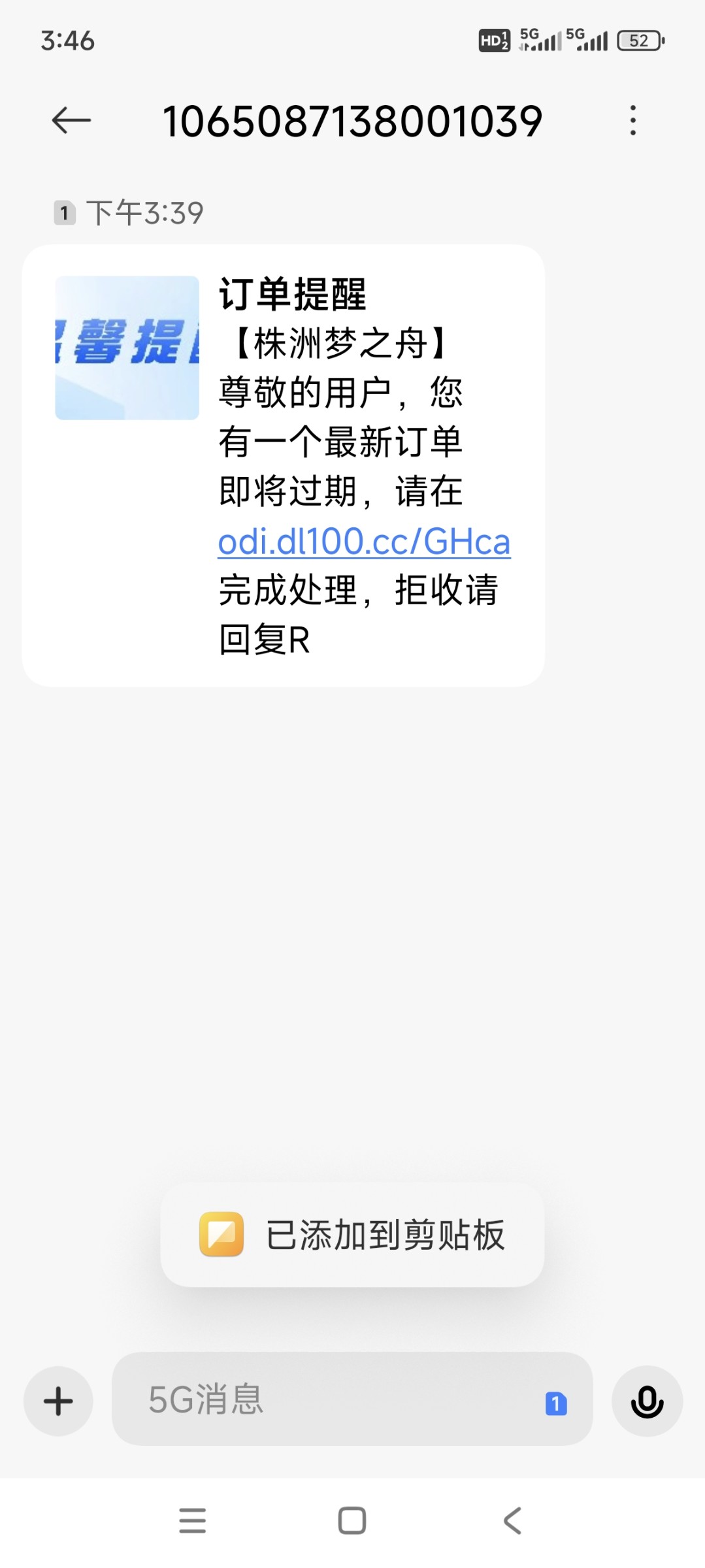The image size is (705, 1568).
Task: Tap the 已添加到剪贴板 clipboard toast
Action: [x=352, y=1235]
